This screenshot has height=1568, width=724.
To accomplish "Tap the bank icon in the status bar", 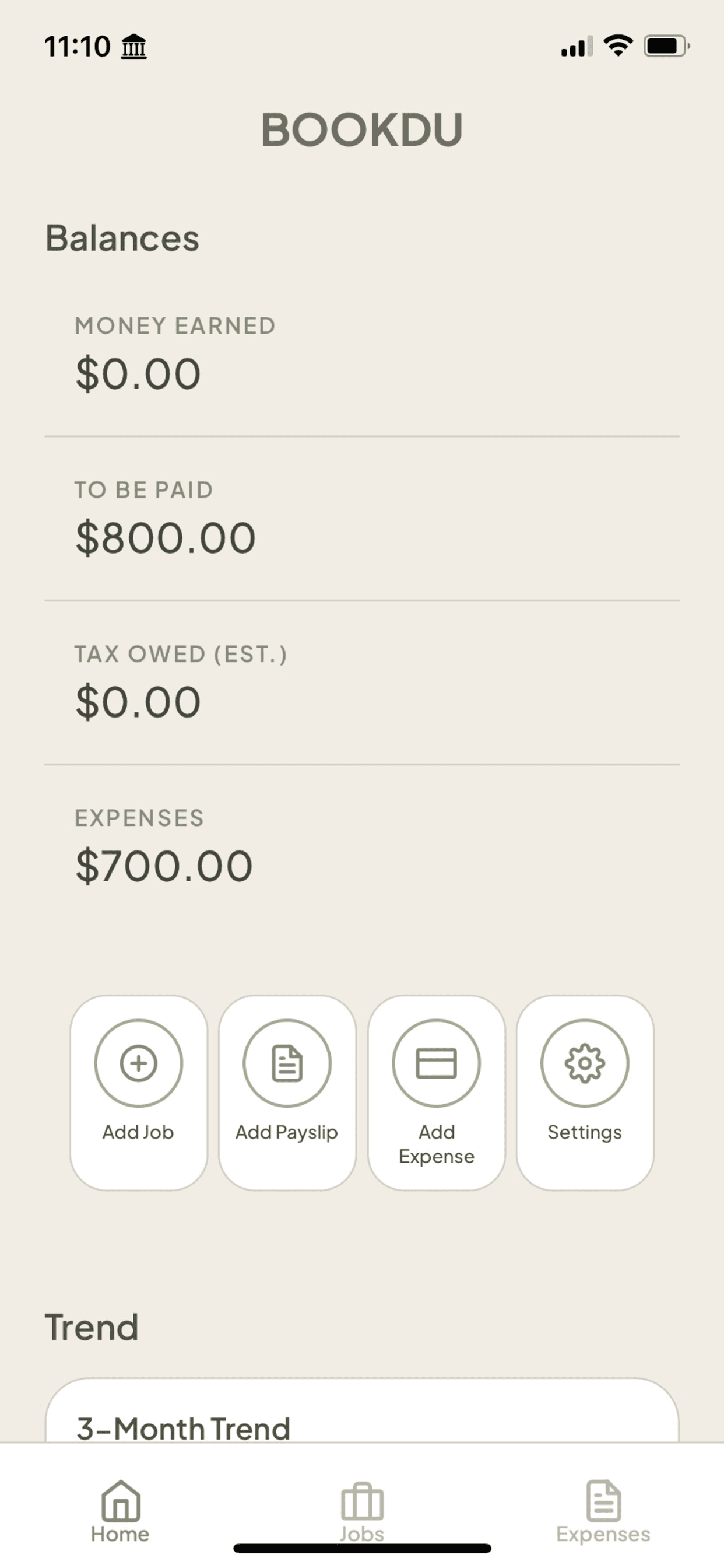I will click(x=135, y=45).
